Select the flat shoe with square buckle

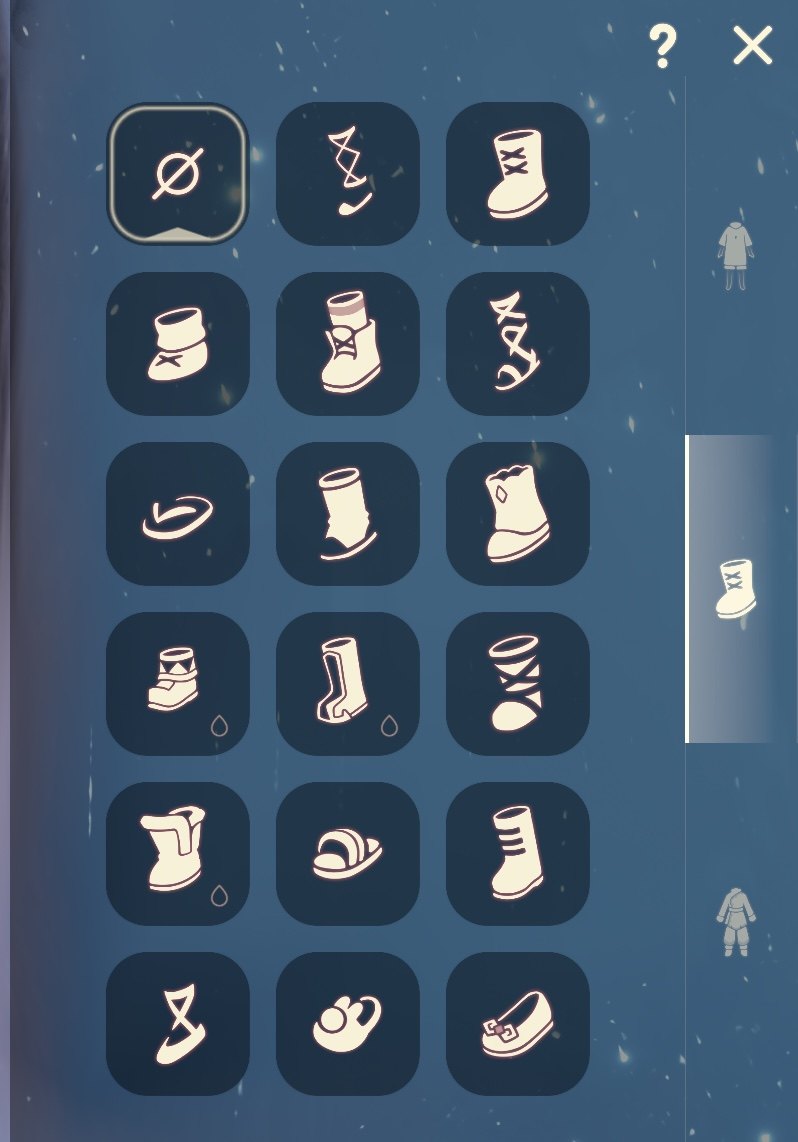(x=518, y=1024)
